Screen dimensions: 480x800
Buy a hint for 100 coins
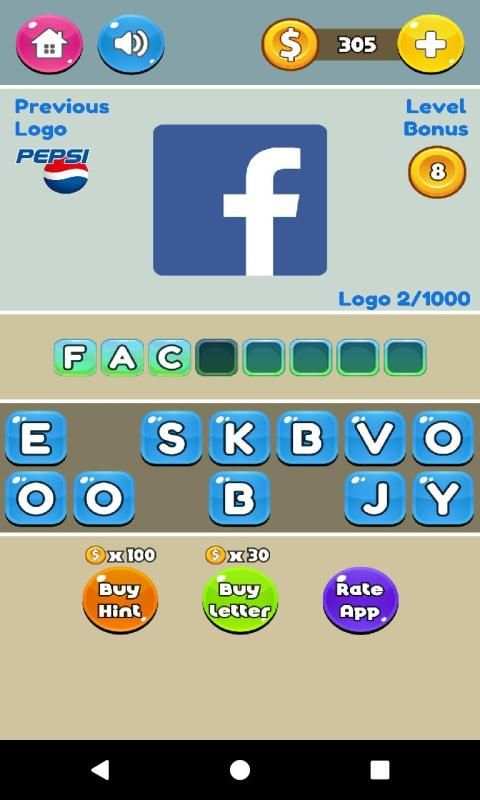pyautogui.click(x=120, y=600)
